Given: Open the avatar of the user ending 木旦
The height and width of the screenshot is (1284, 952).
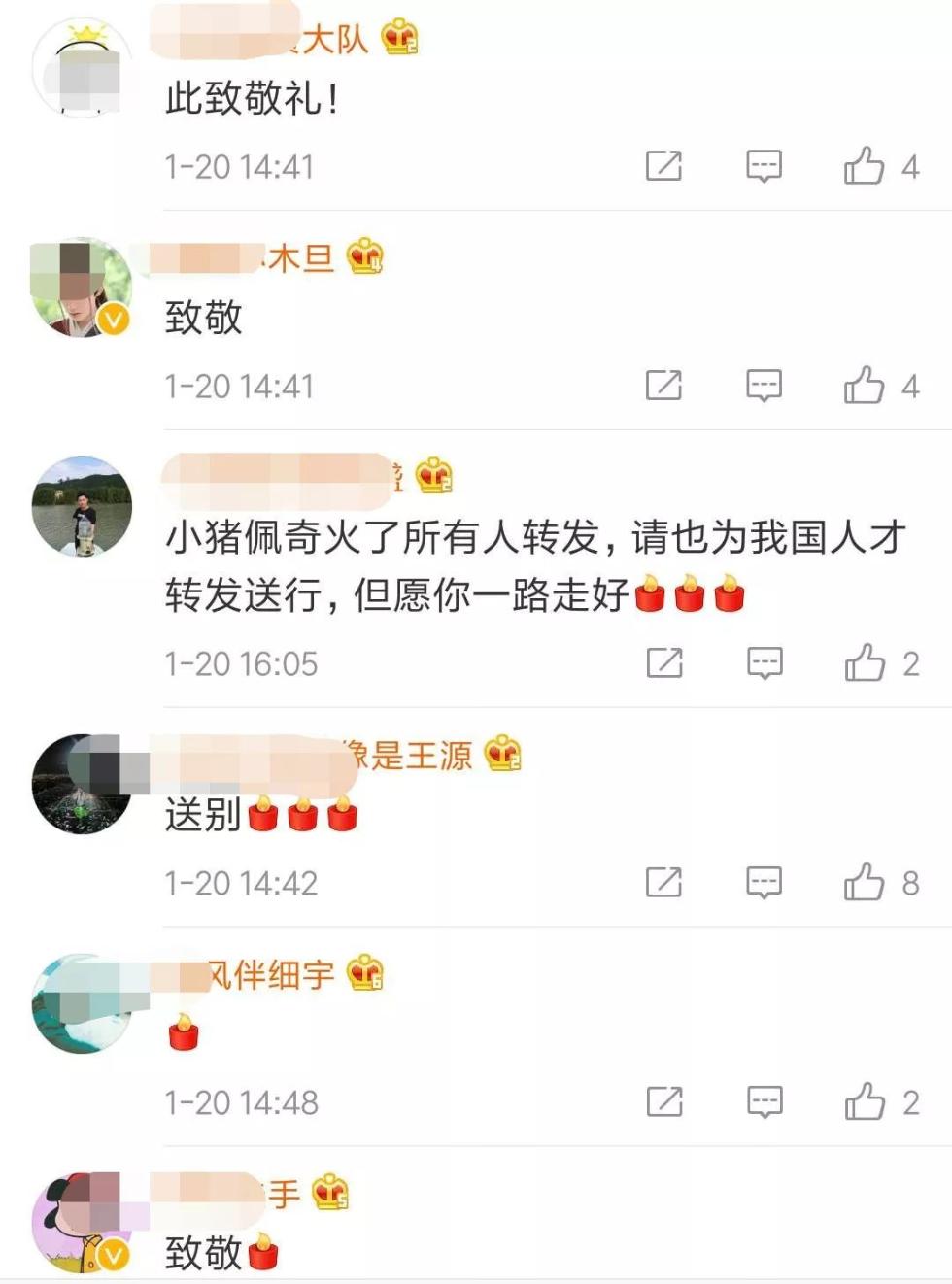Looking at the screenshot, I should pos(82,287).
